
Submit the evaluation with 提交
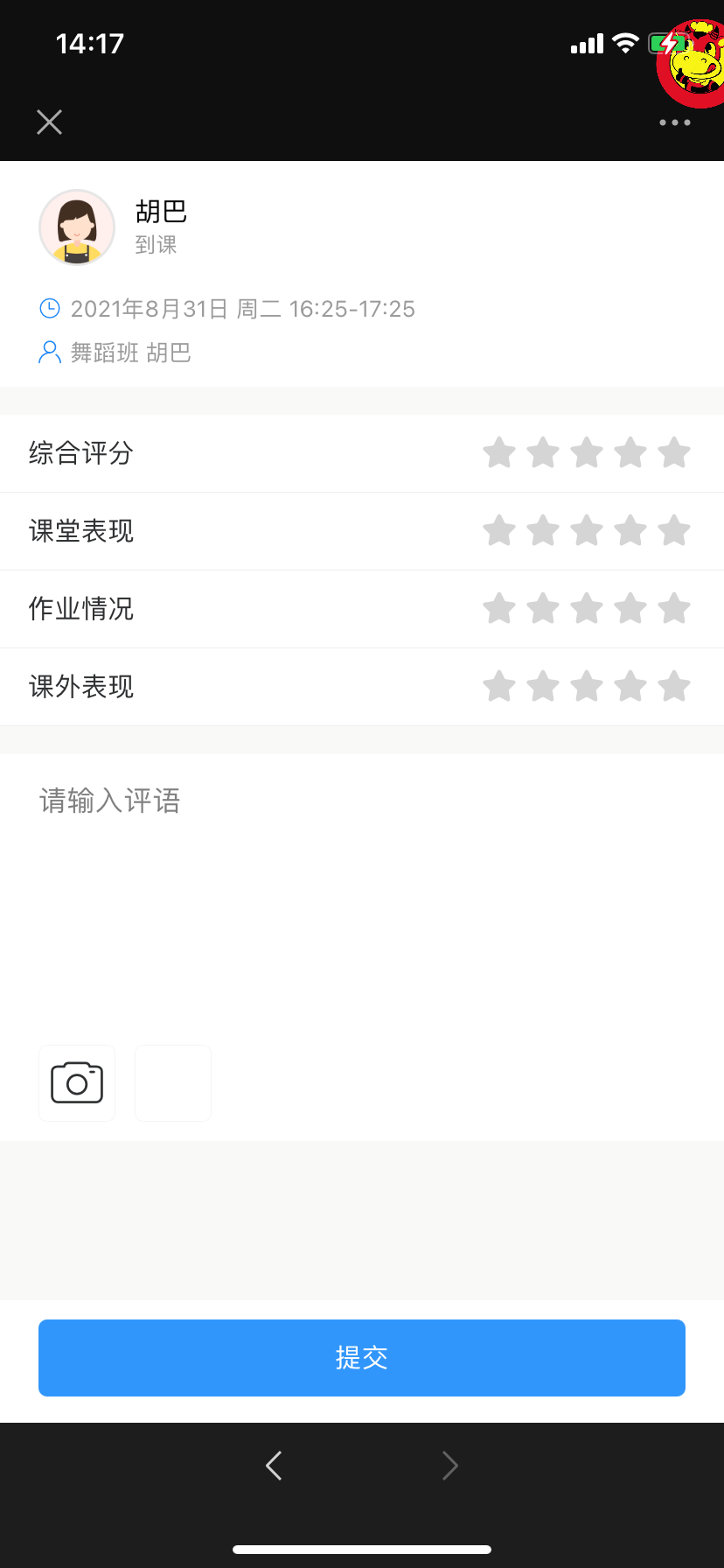click(x=362, y=1358)
